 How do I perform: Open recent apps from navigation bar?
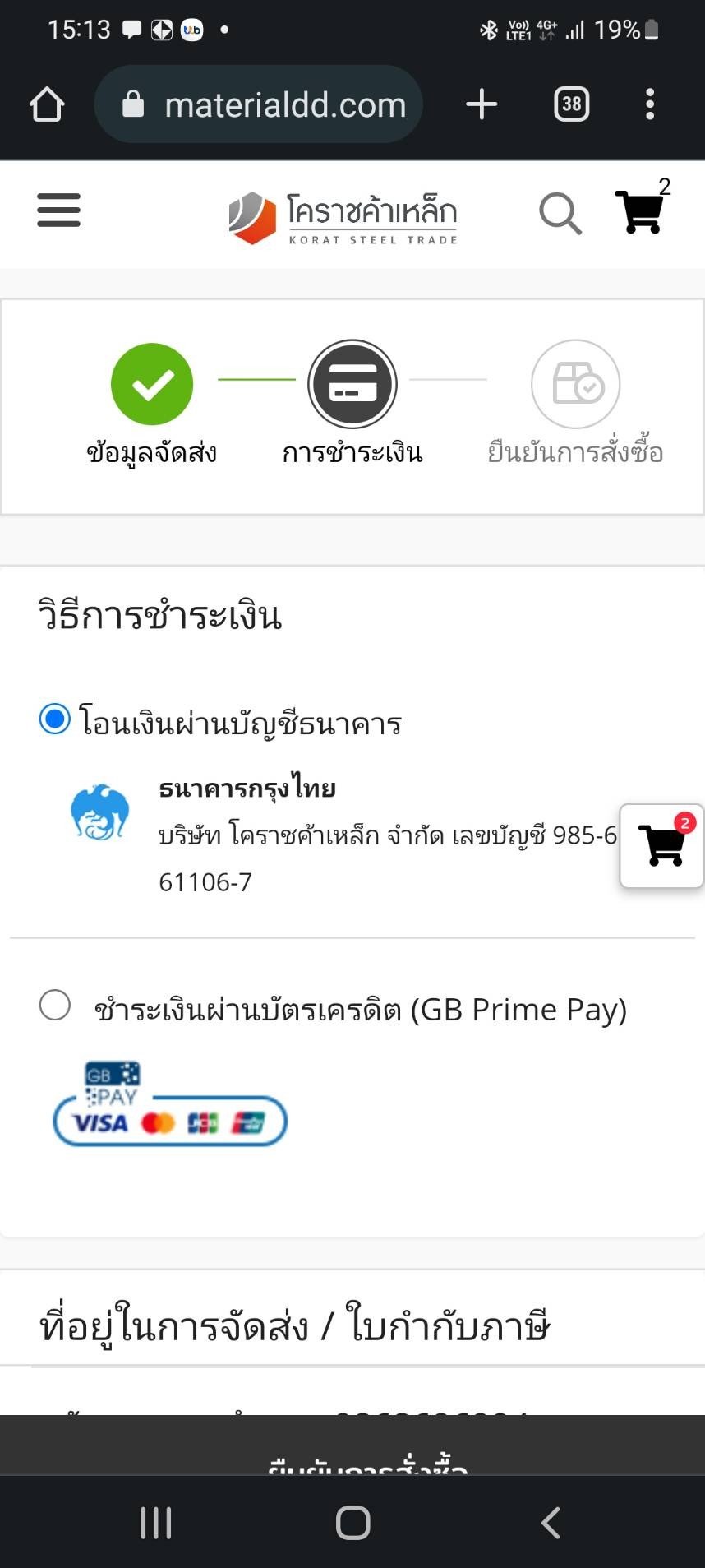155,1523
